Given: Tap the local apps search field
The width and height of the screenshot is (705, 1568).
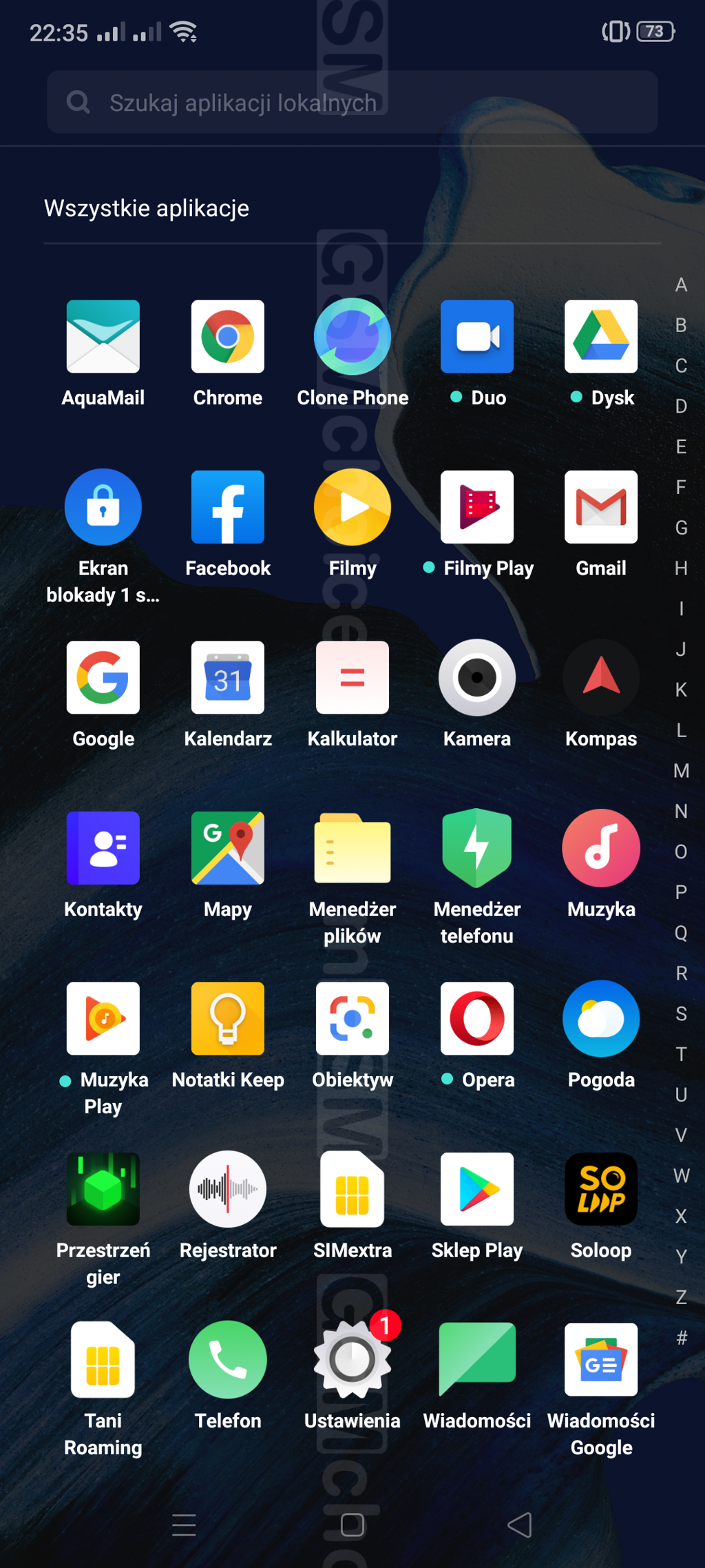Looking at the screenshot, I should [352, 103].
